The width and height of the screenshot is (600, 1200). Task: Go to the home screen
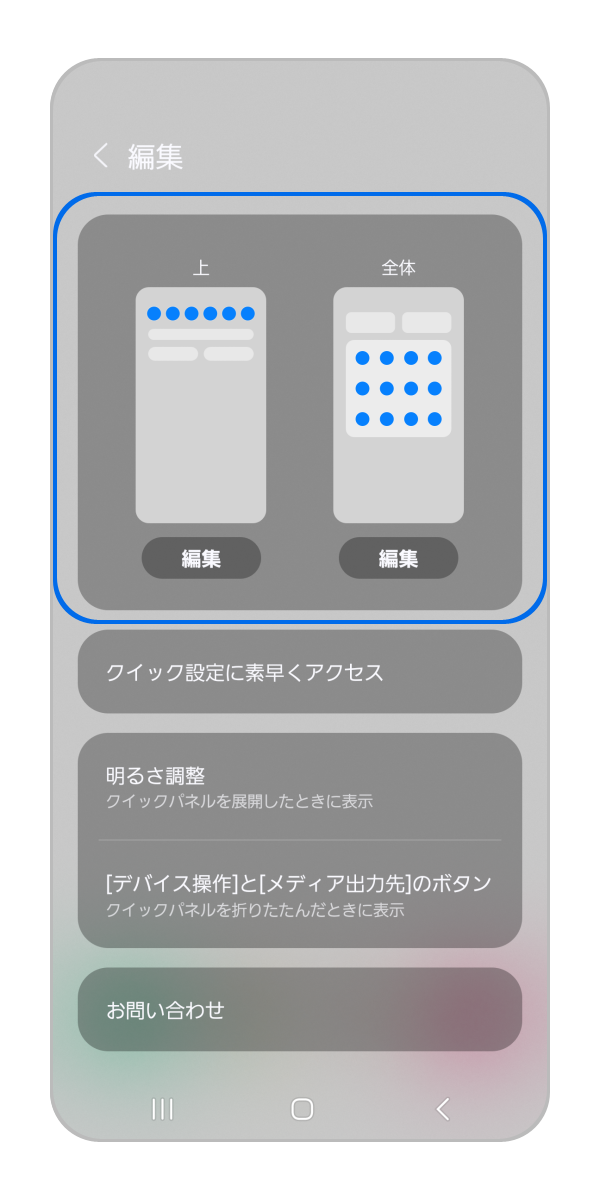click(x=301, y=1108)
